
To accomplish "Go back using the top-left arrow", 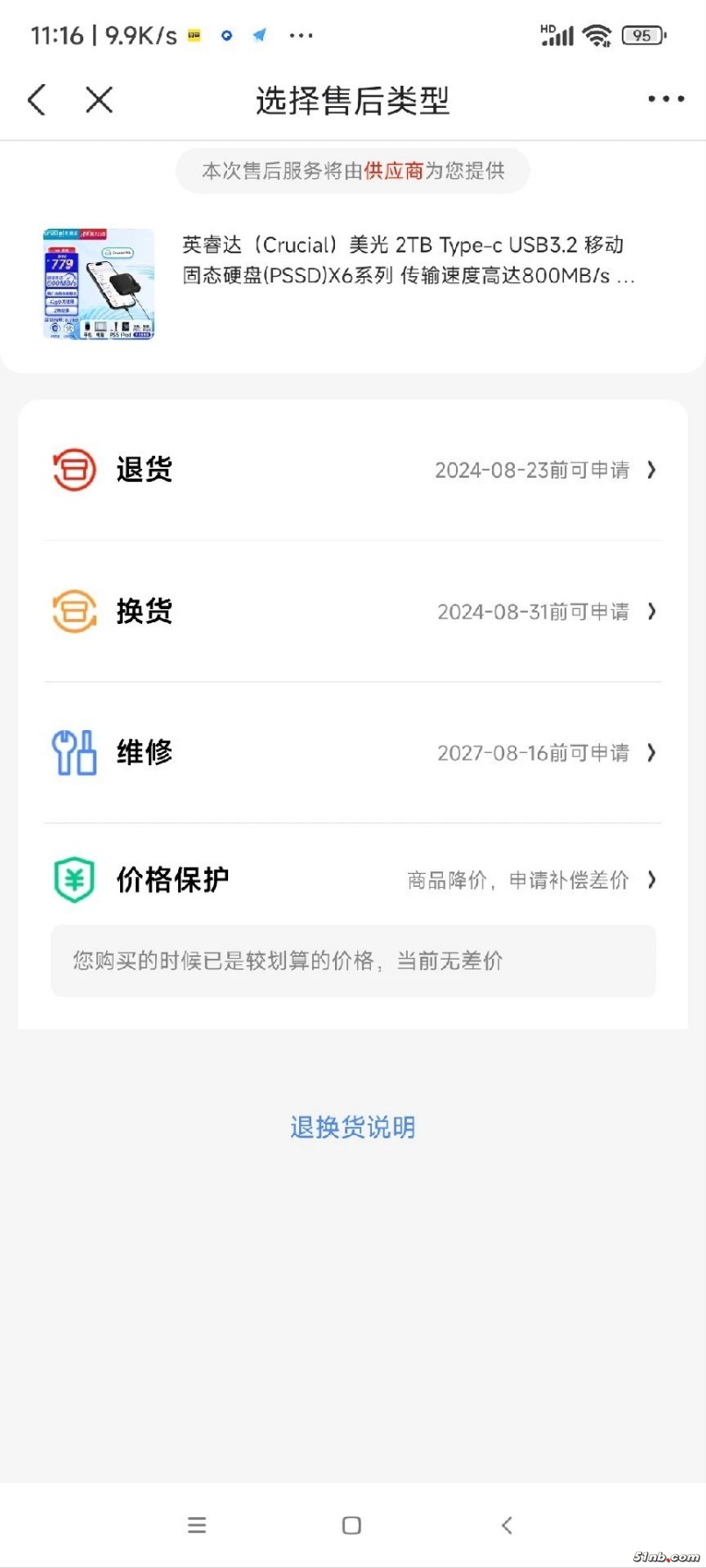I will (x=37, y=100).
